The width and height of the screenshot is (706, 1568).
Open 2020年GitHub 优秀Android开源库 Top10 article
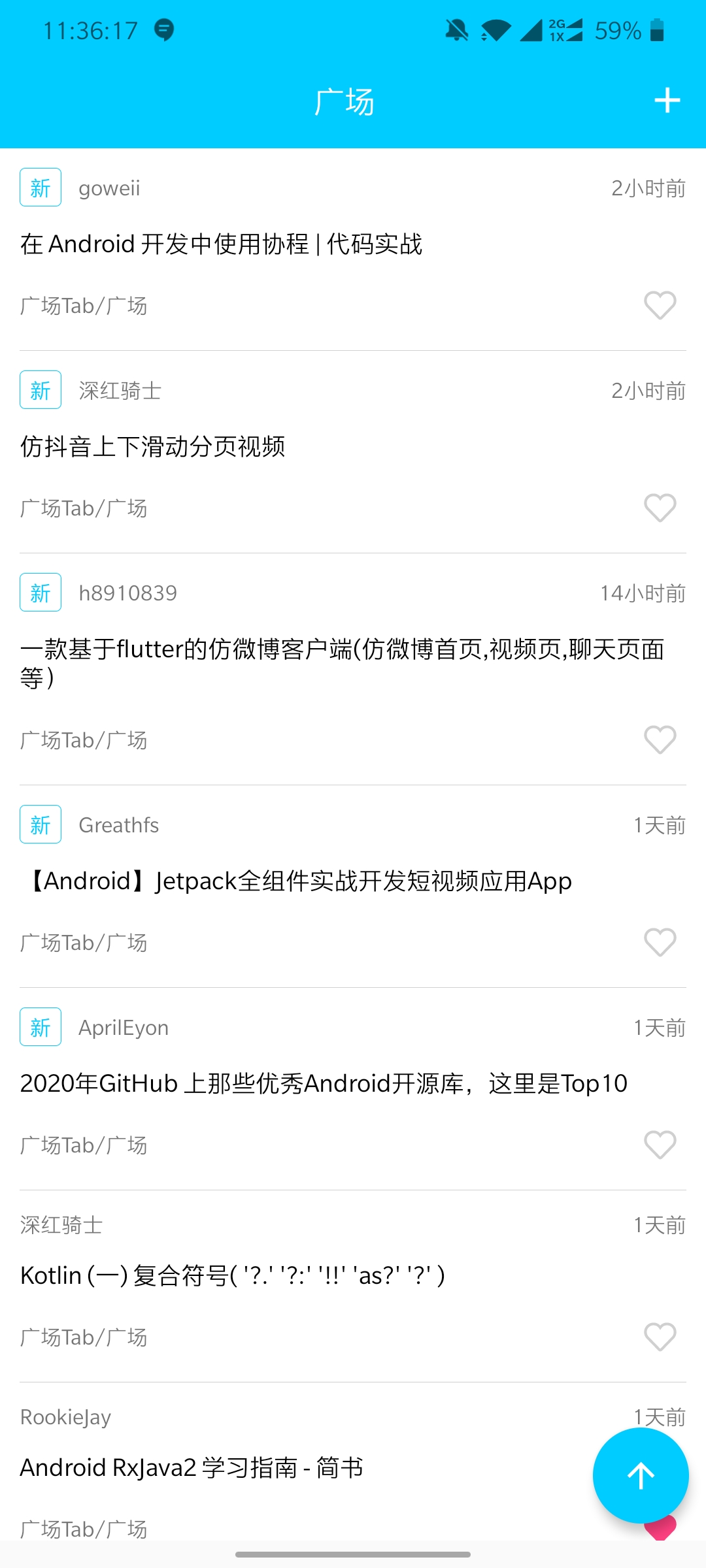[x=324, y=1084]
